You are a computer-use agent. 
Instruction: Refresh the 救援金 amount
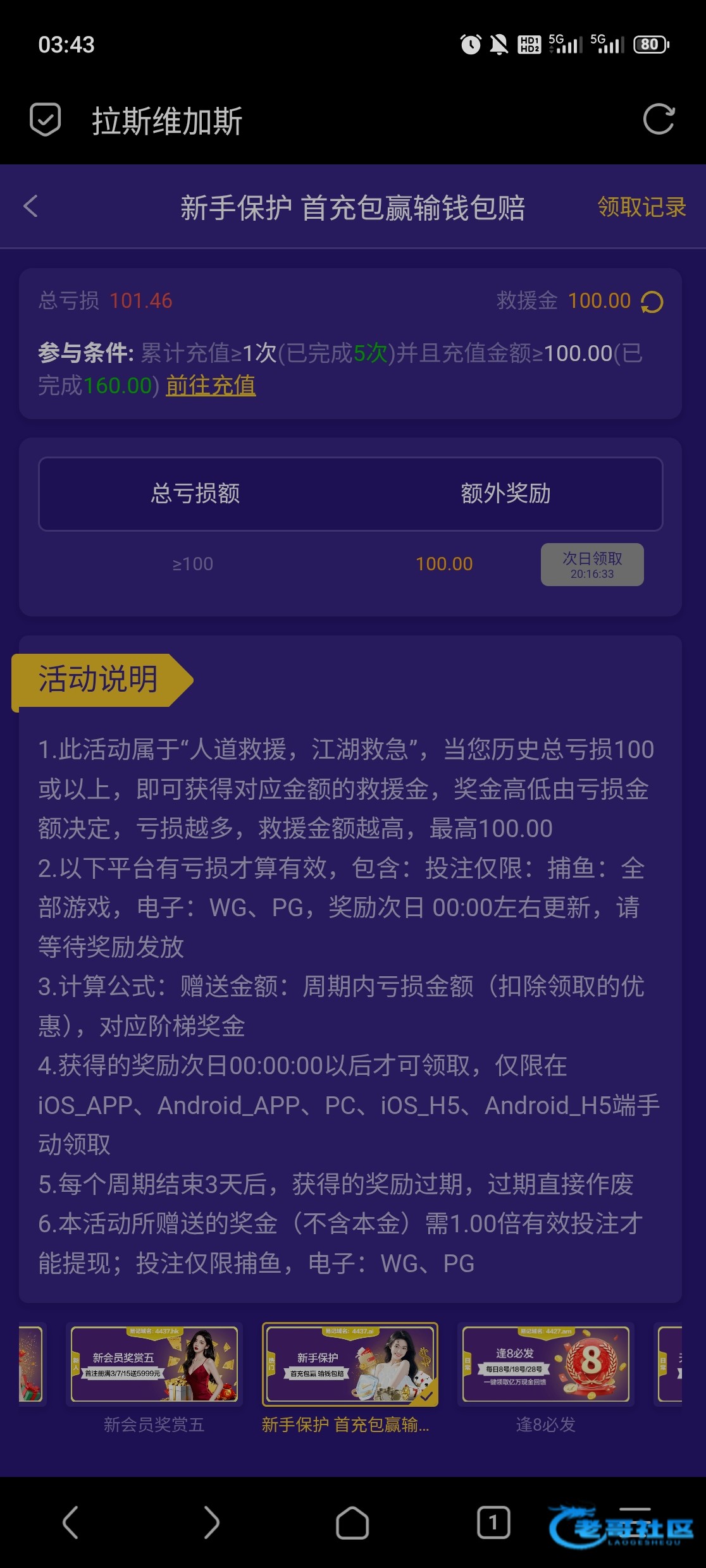click(x=652, y=302)
